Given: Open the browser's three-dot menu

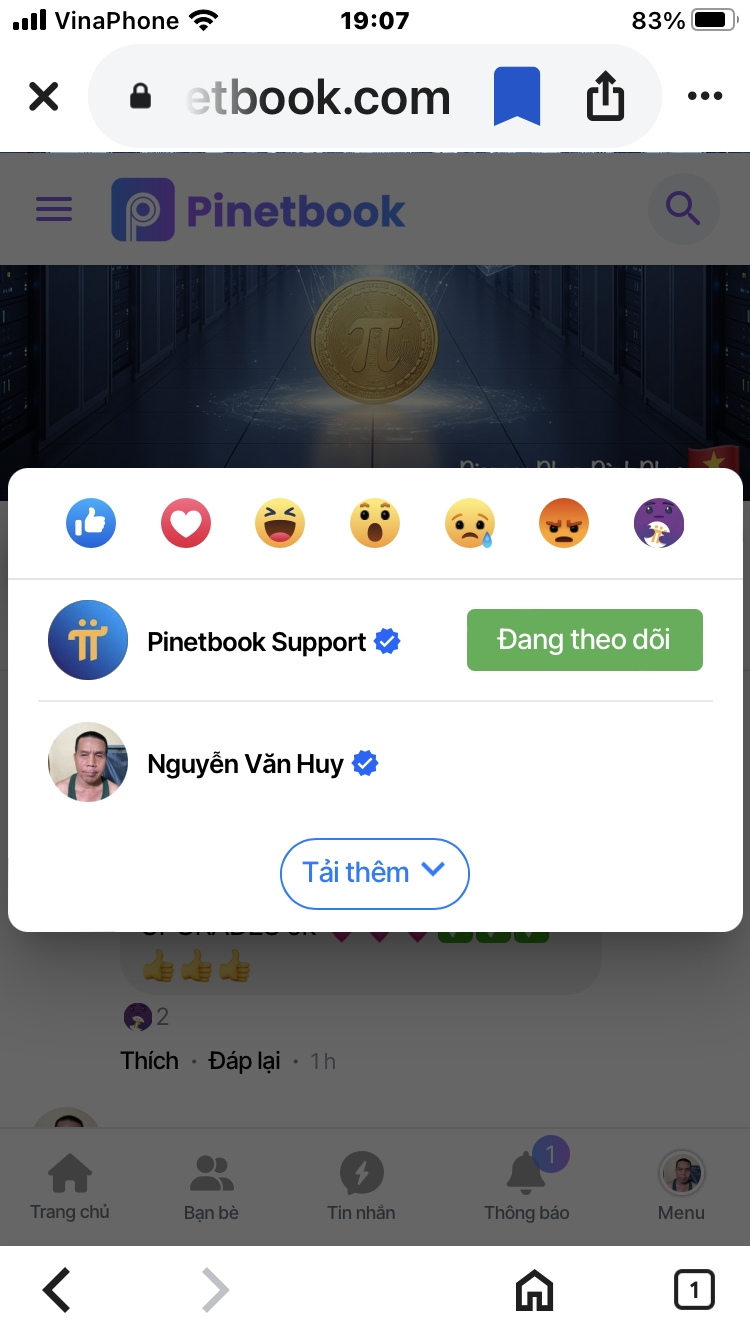Looking at the screenshot, I should point(705,97).
